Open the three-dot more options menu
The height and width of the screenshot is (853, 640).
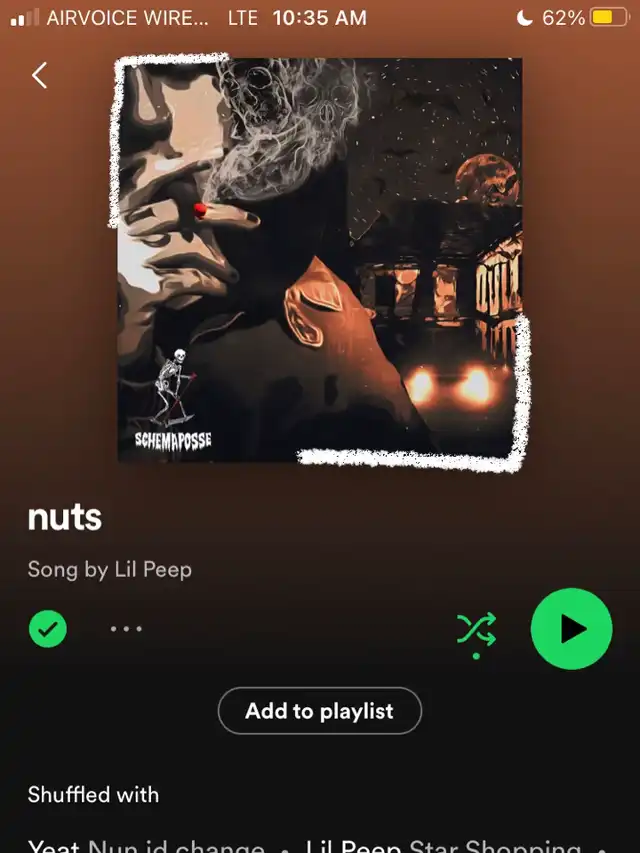[126, 629]
